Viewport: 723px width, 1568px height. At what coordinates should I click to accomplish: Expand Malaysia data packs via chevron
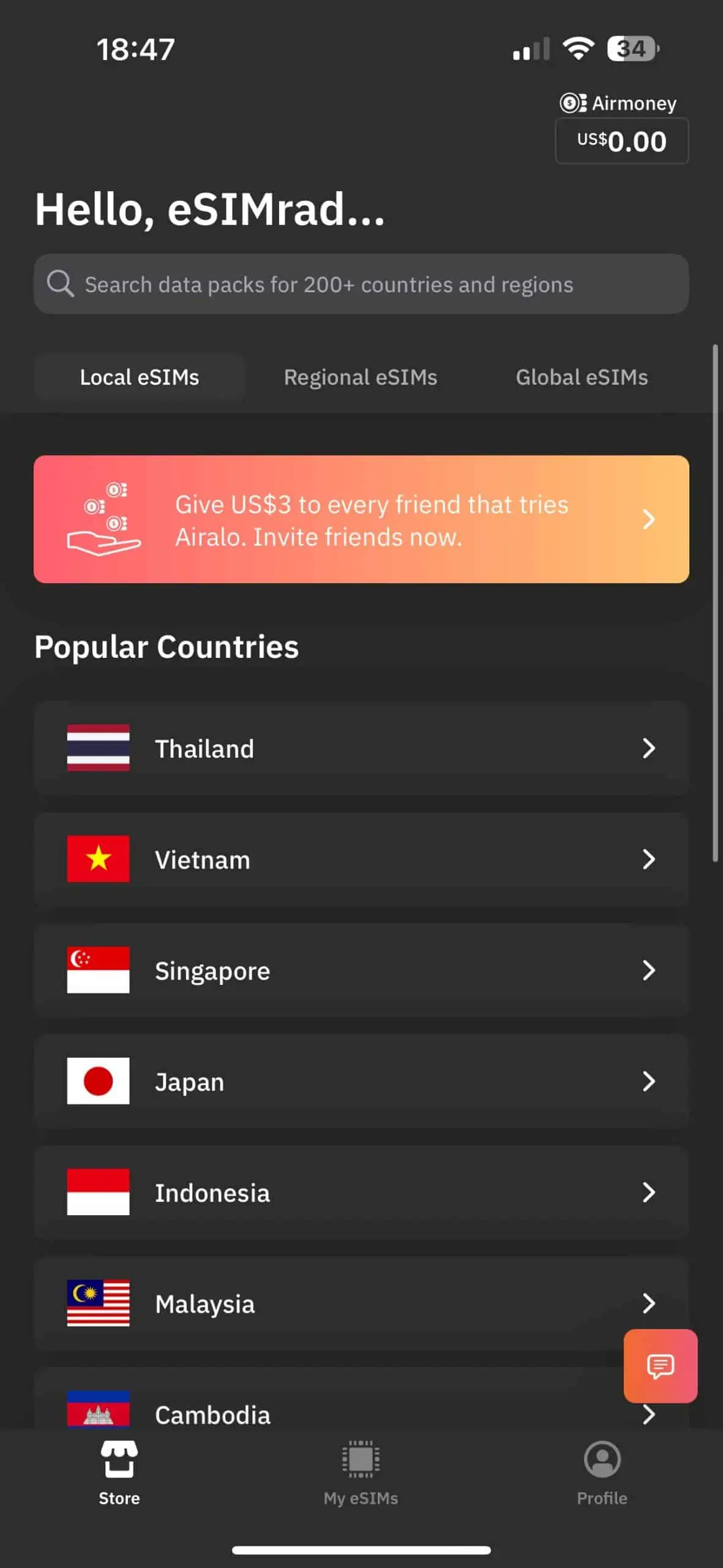click(x=650, y=1303)
